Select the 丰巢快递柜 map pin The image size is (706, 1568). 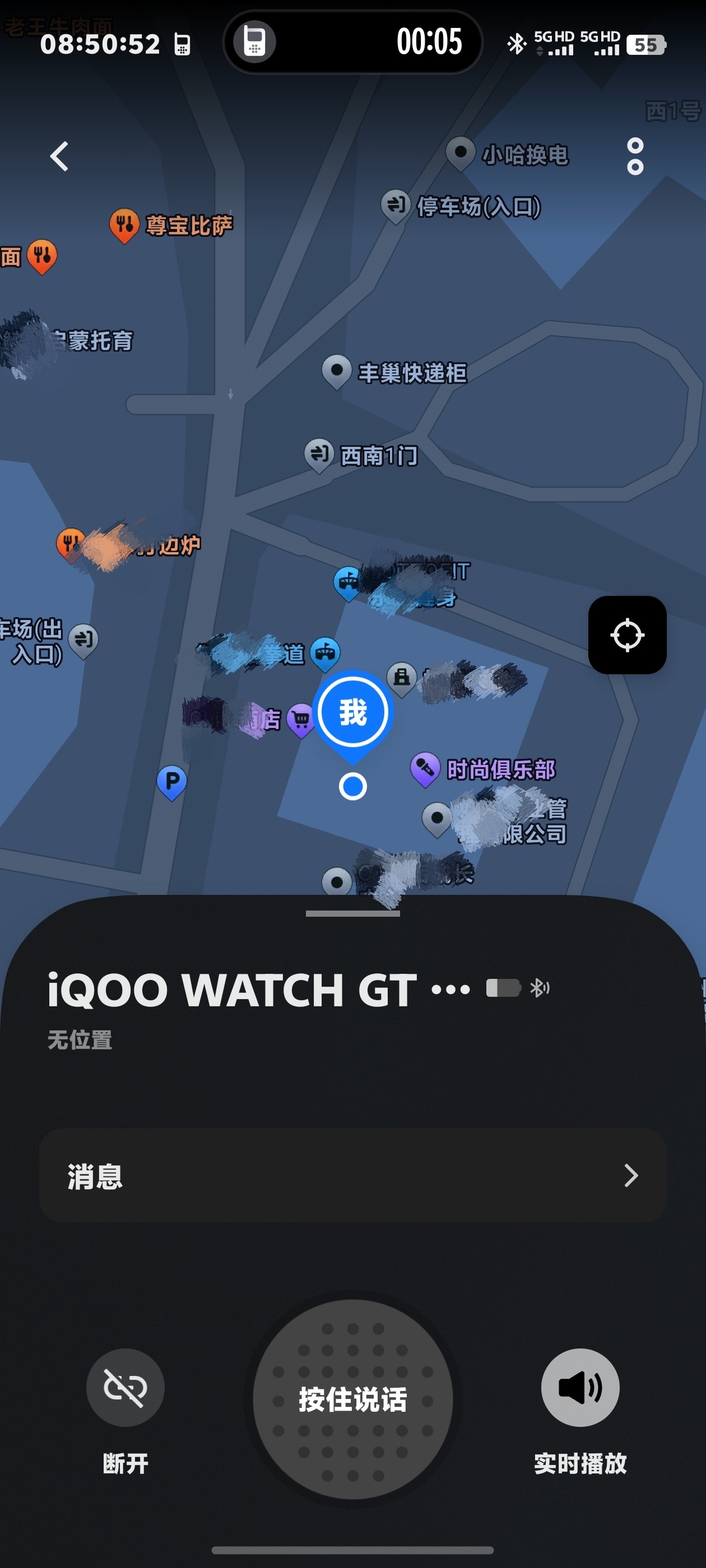coord(336,370)
